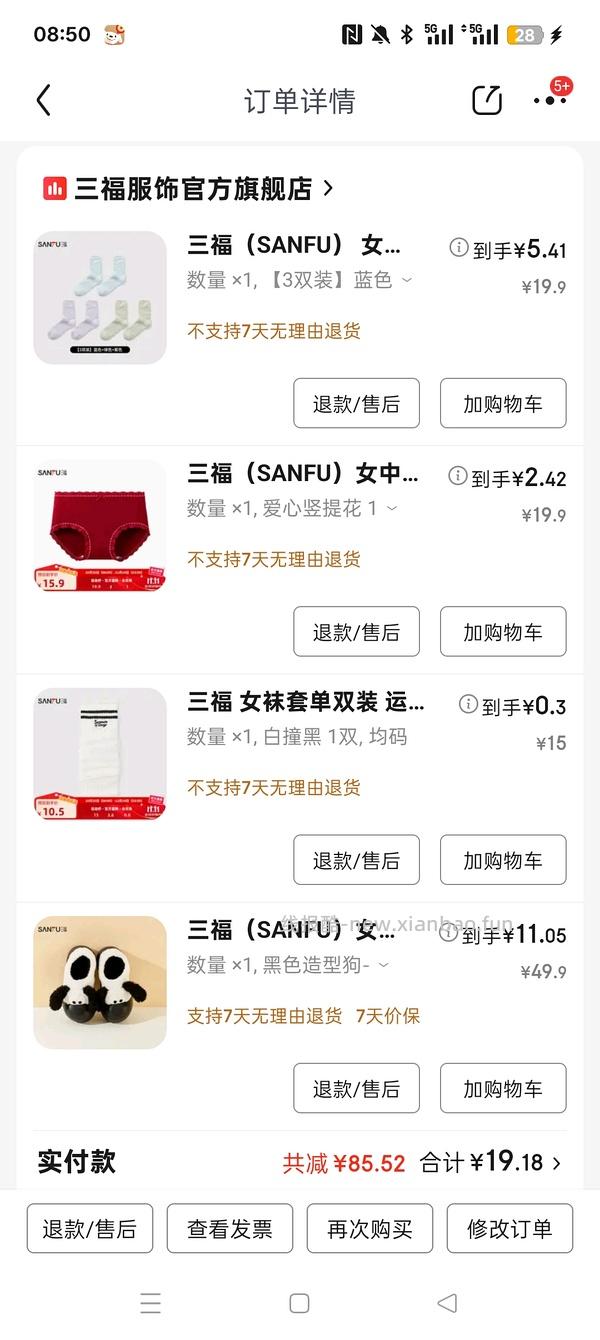This screenshot has width=600, height=1340.
Task: Expand the 合计 ¥19.18 payment details
Action: coord(490,1163)
